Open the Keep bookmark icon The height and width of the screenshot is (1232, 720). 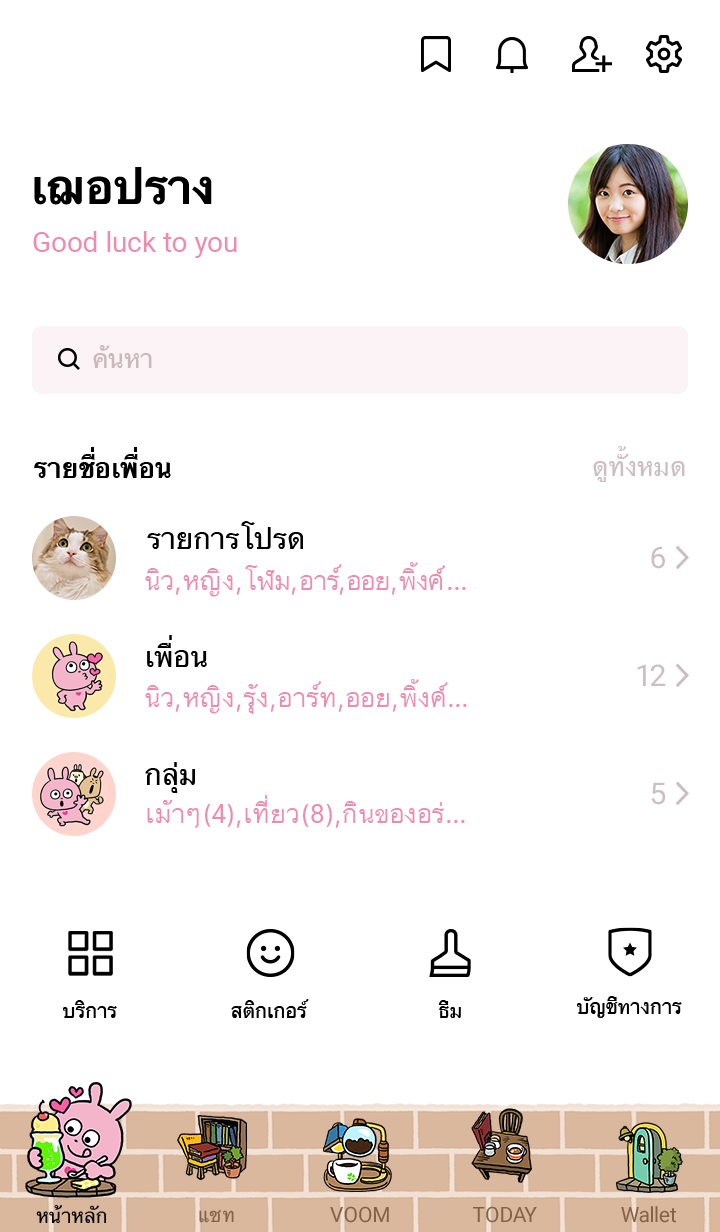(436, 54)
